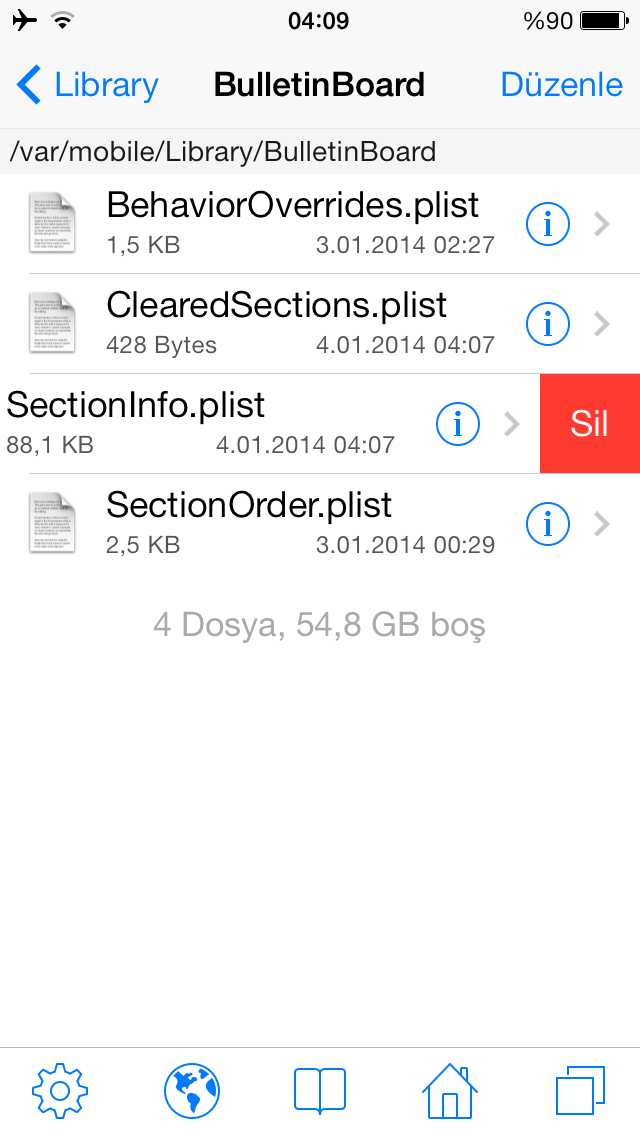Show info for SectionInfo.plist
The width and height of the screenshot is (640, 1136).
point(457,424)
